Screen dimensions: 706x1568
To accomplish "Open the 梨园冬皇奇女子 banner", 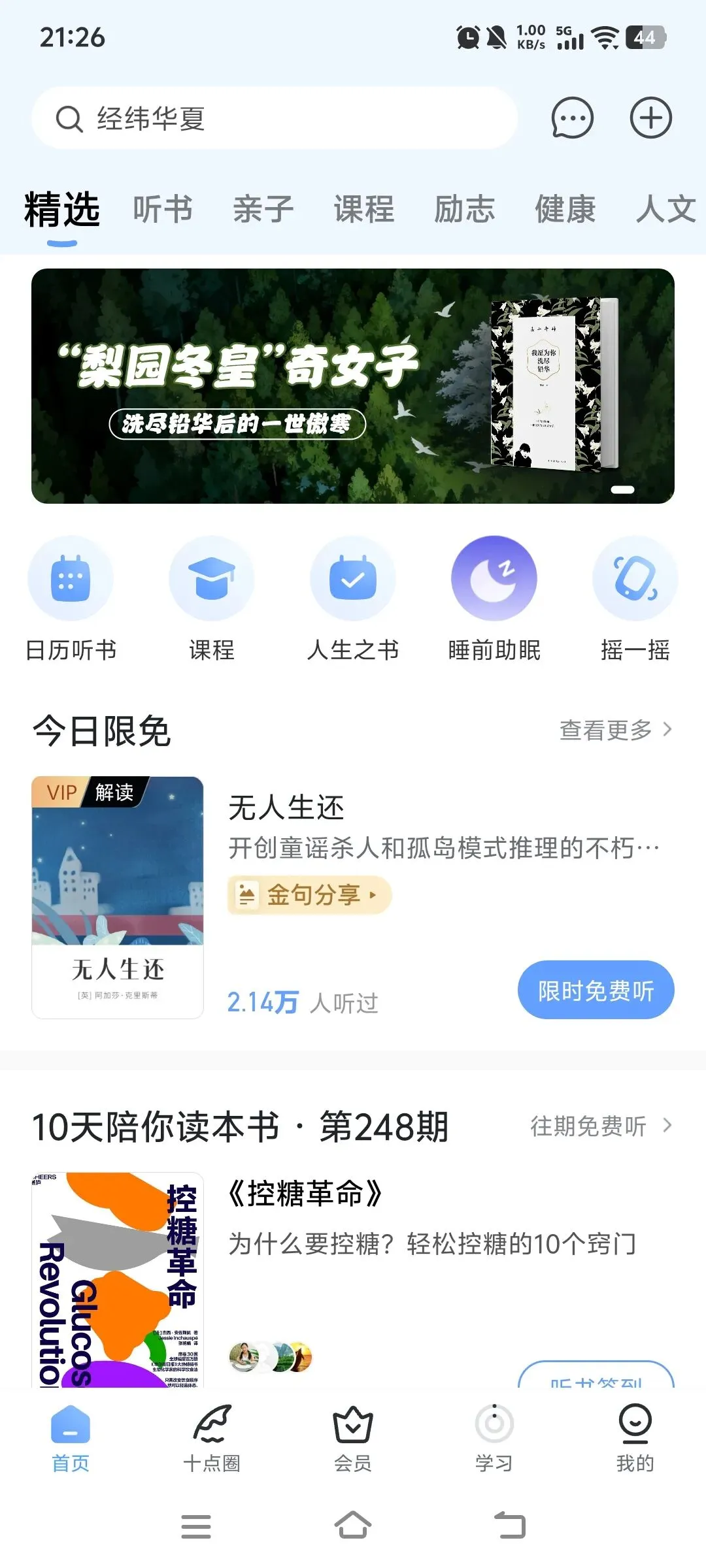I will 353,386.
